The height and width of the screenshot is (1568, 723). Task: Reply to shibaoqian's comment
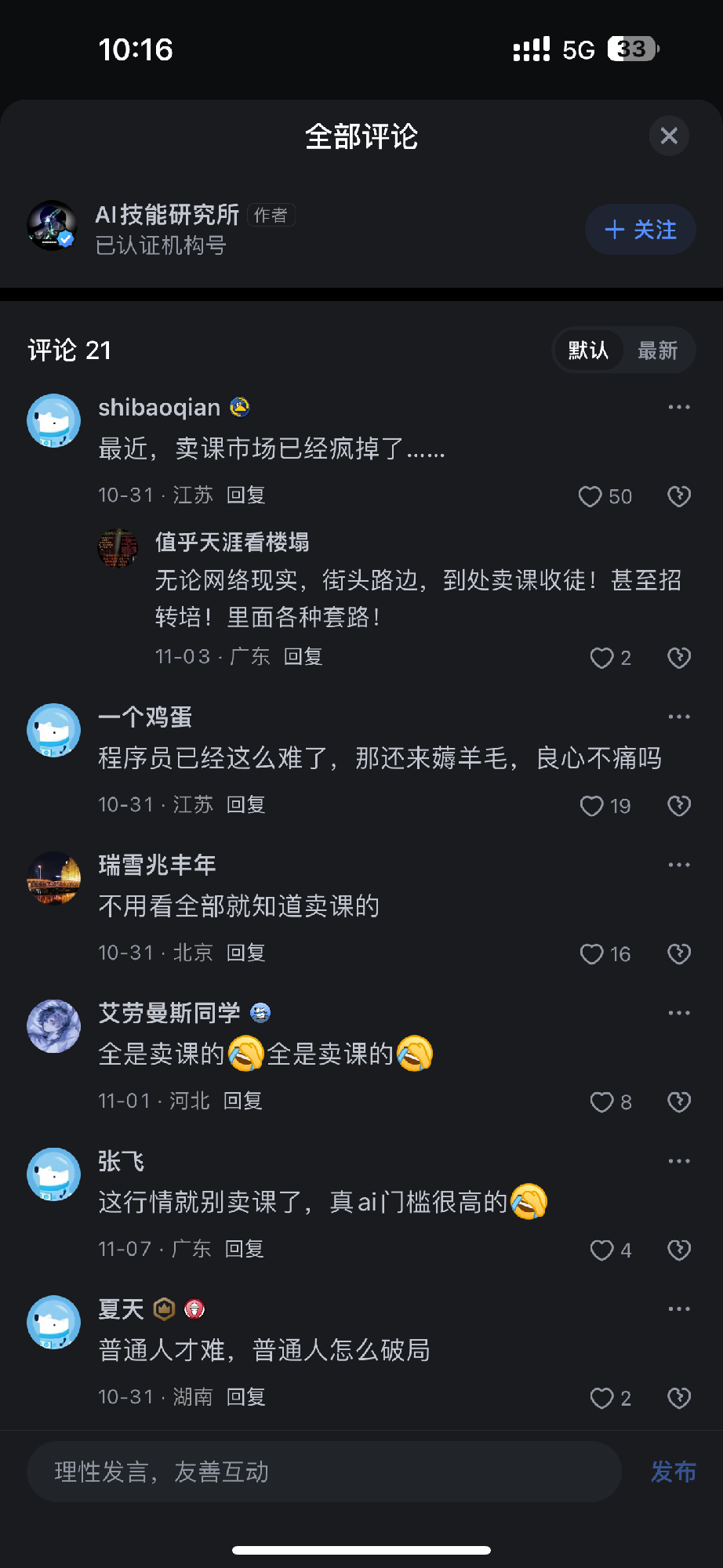[245, 495]
